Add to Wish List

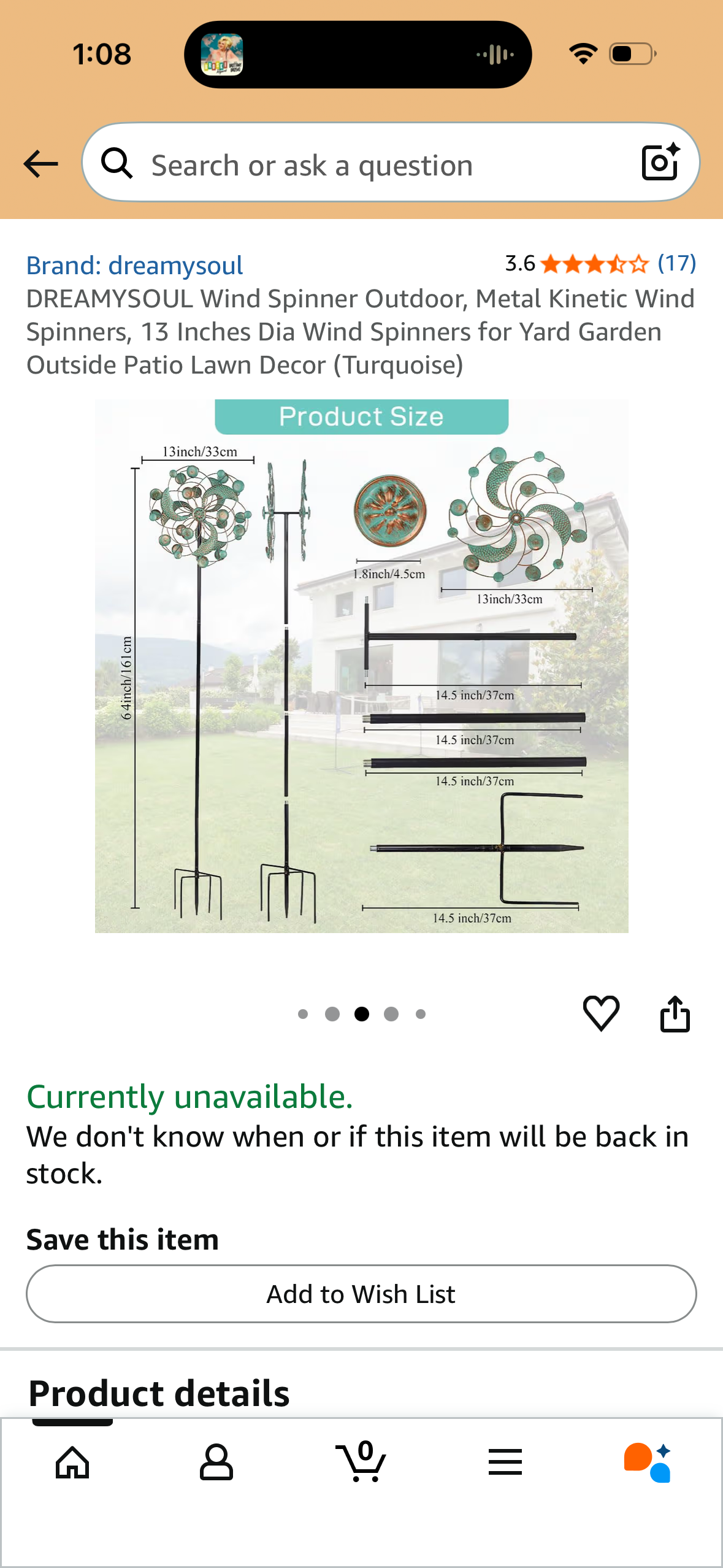(x=361, y=1294)
